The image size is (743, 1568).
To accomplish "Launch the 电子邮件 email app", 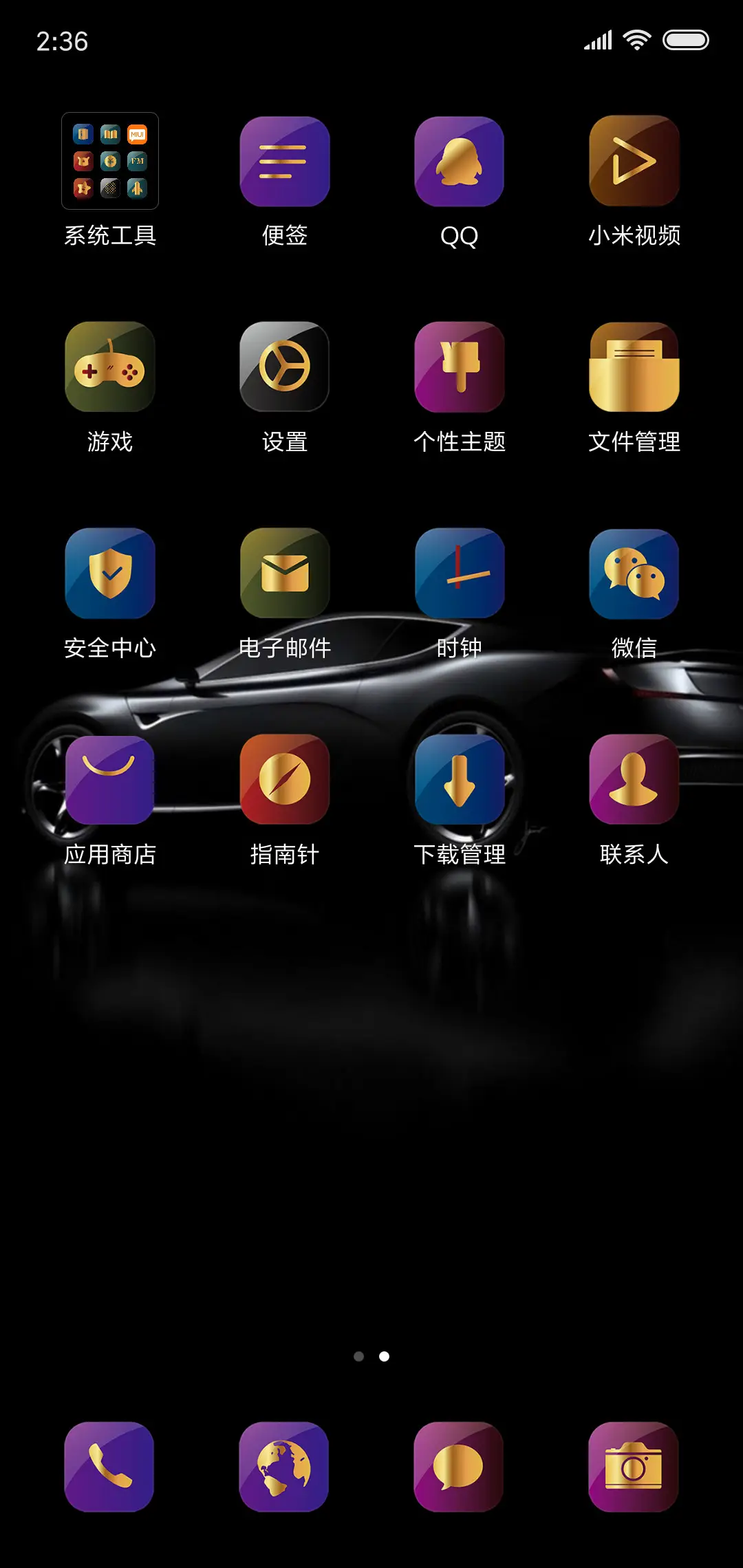I will pos(285,574).
